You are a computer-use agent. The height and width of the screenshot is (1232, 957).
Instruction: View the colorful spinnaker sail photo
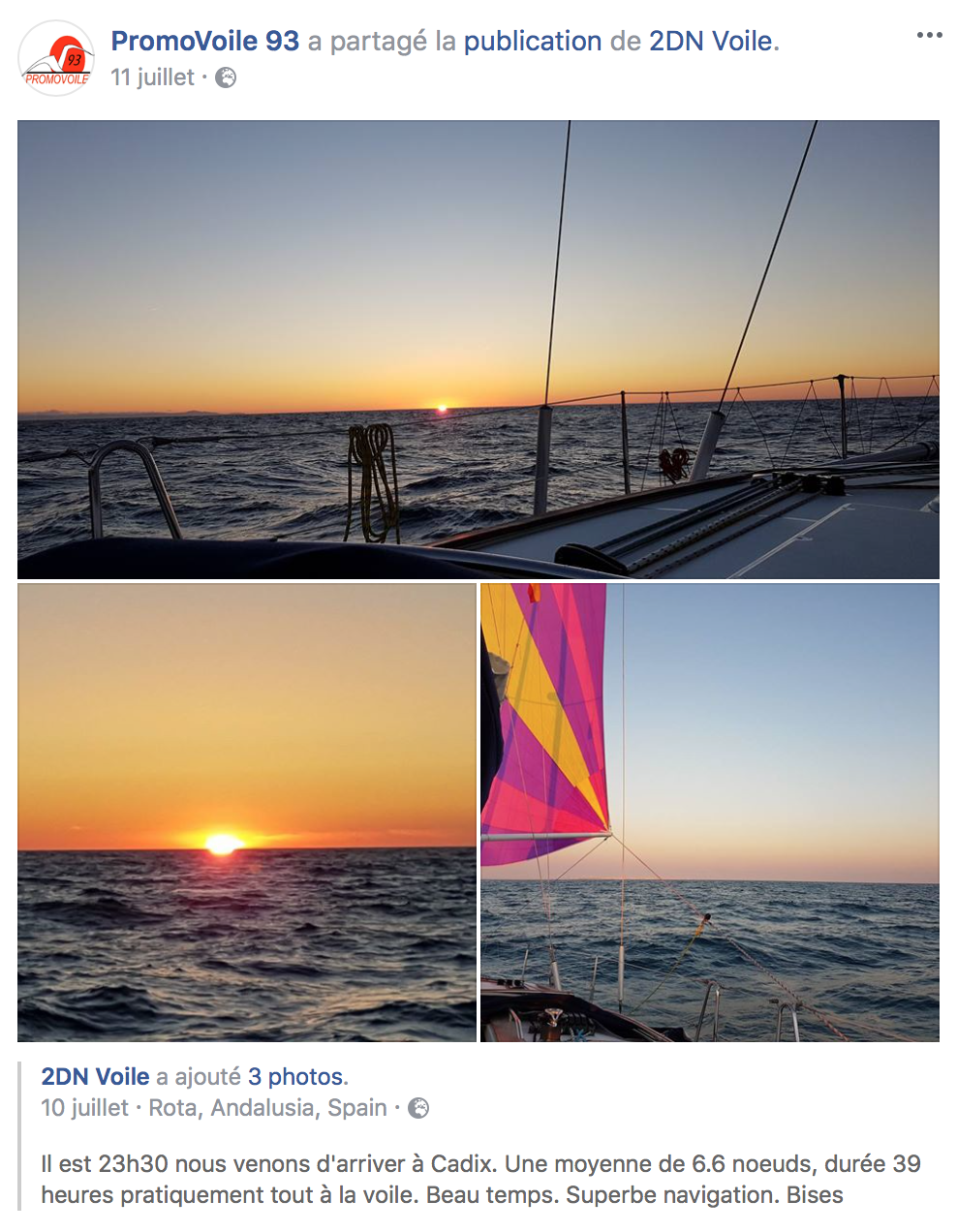(709, 812)
